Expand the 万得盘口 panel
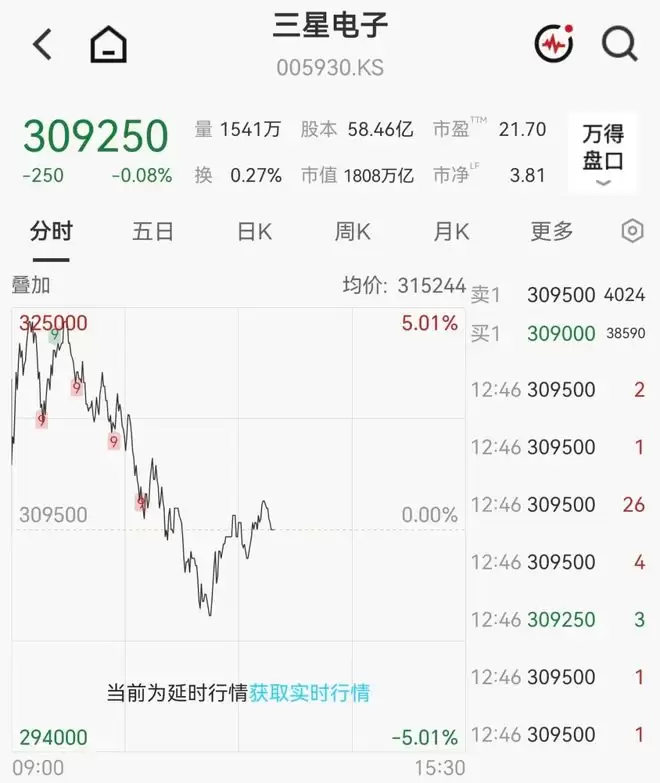Image resolution: width=660 pixels, height=783 pixels. [603, 152]
